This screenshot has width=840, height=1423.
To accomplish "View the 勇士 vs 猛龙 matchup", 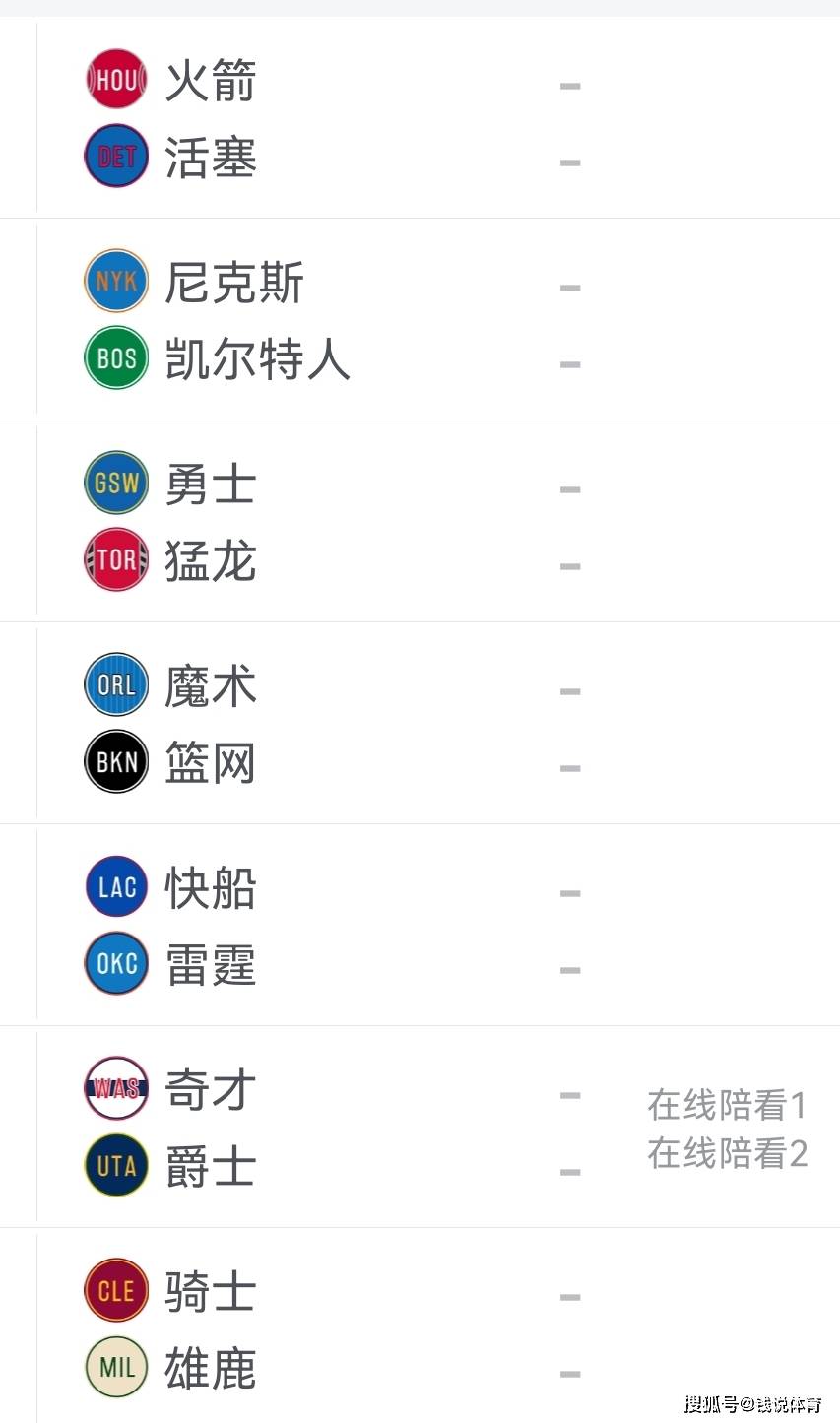I will point(420,521).
